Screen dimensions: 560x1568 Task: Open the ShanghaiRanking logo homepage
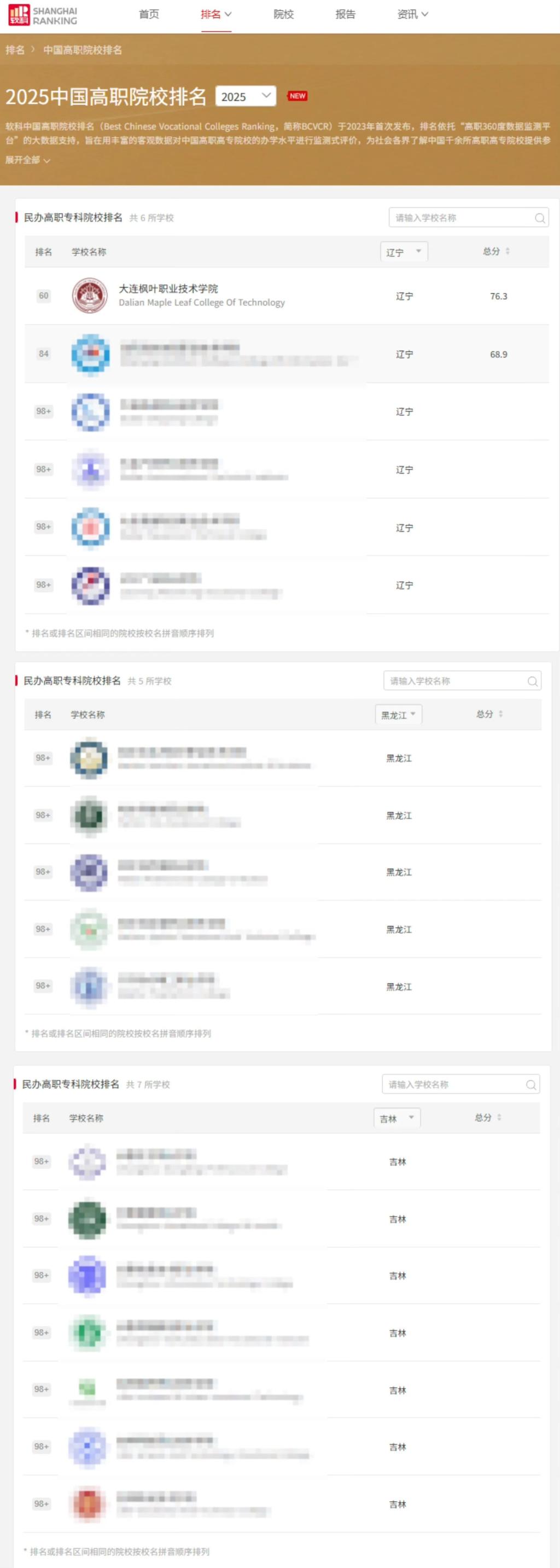coord(43,15)
